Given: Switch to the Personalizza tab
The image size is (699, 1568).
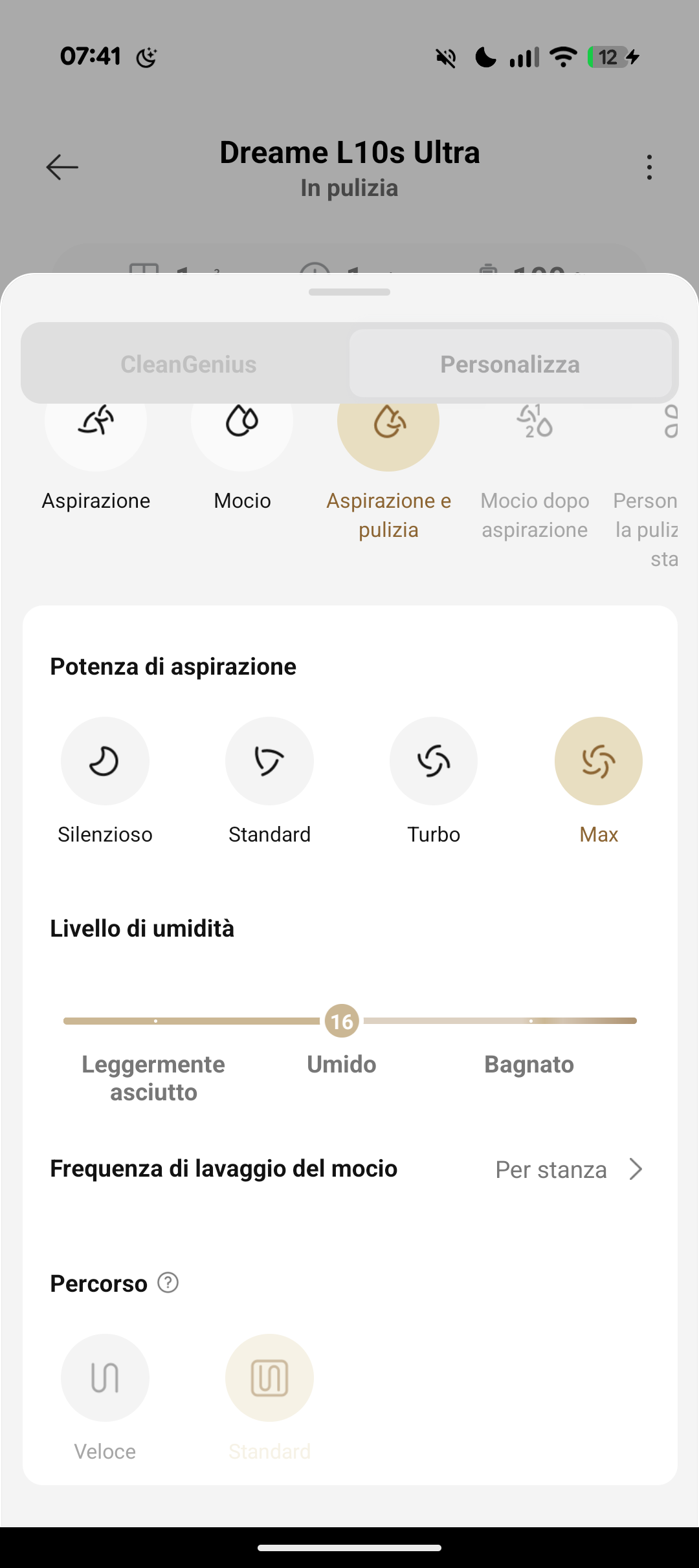Looking at the screenshot, I should pyautogui.click(x=510, y=364).
